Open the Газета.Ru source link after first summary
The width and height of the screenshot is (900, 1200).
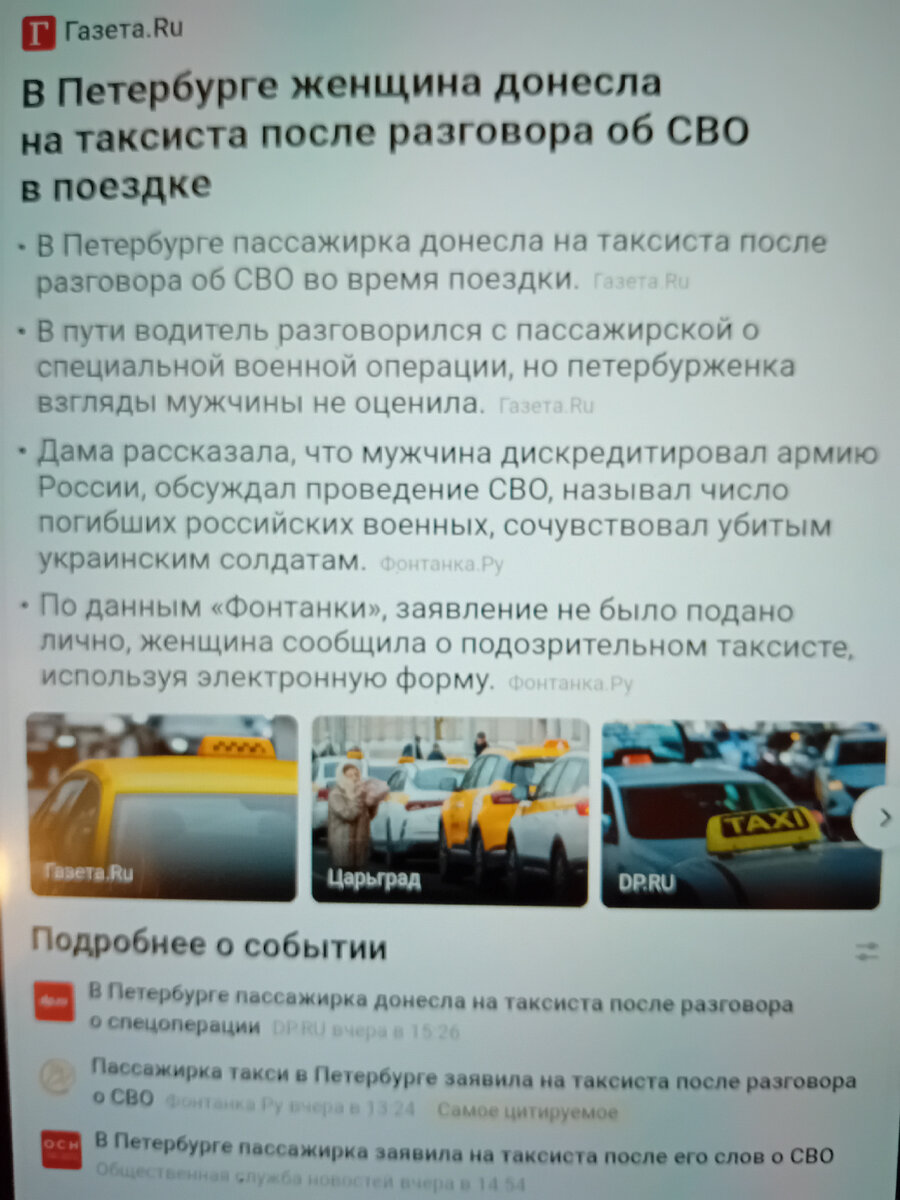[641, 283]
